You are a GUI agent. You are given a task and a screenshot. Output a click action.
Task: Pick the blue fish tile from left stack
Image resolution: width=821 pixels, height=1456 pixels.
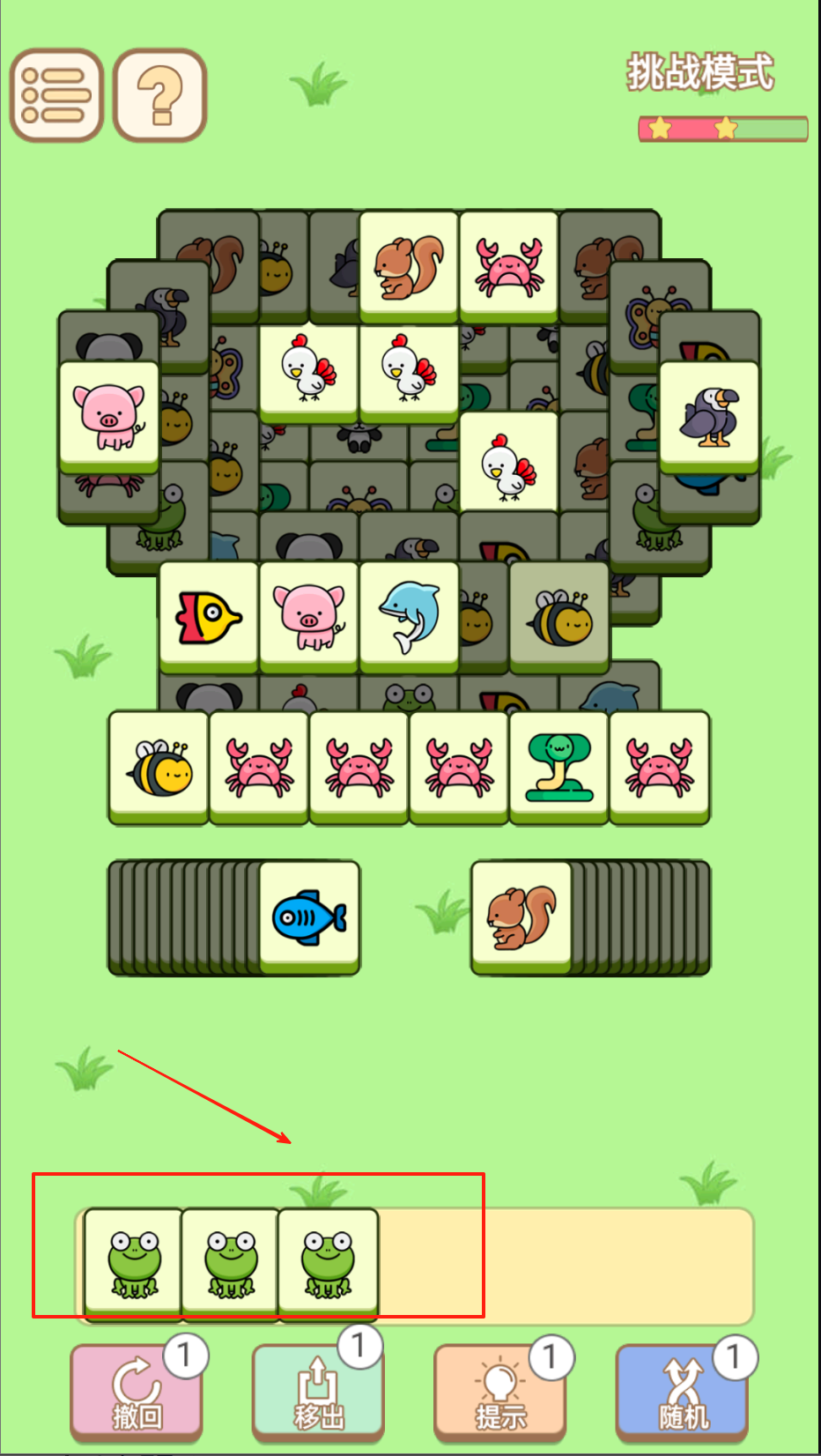pos(308,917)
